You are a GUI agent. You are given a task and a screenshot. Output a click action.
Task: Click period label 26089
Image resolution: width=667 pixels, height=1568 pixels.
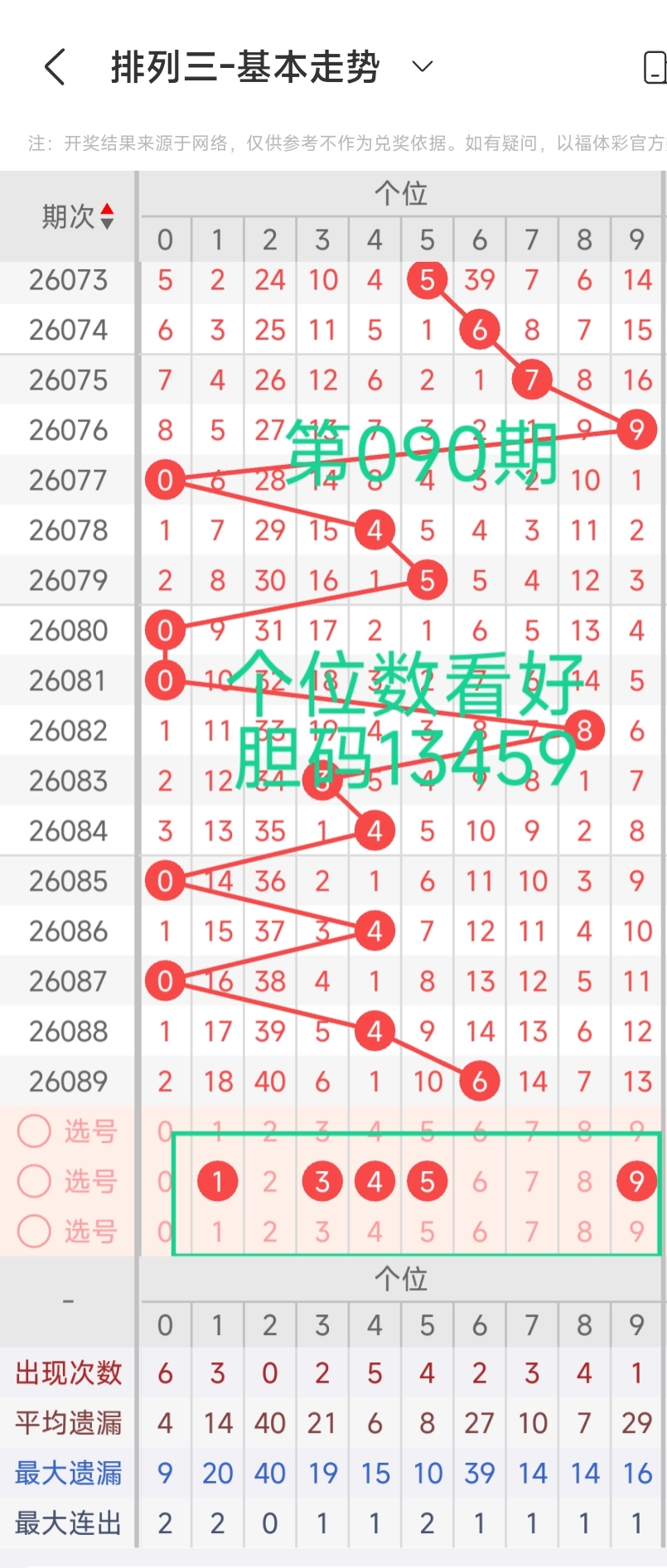[67, 1081]
